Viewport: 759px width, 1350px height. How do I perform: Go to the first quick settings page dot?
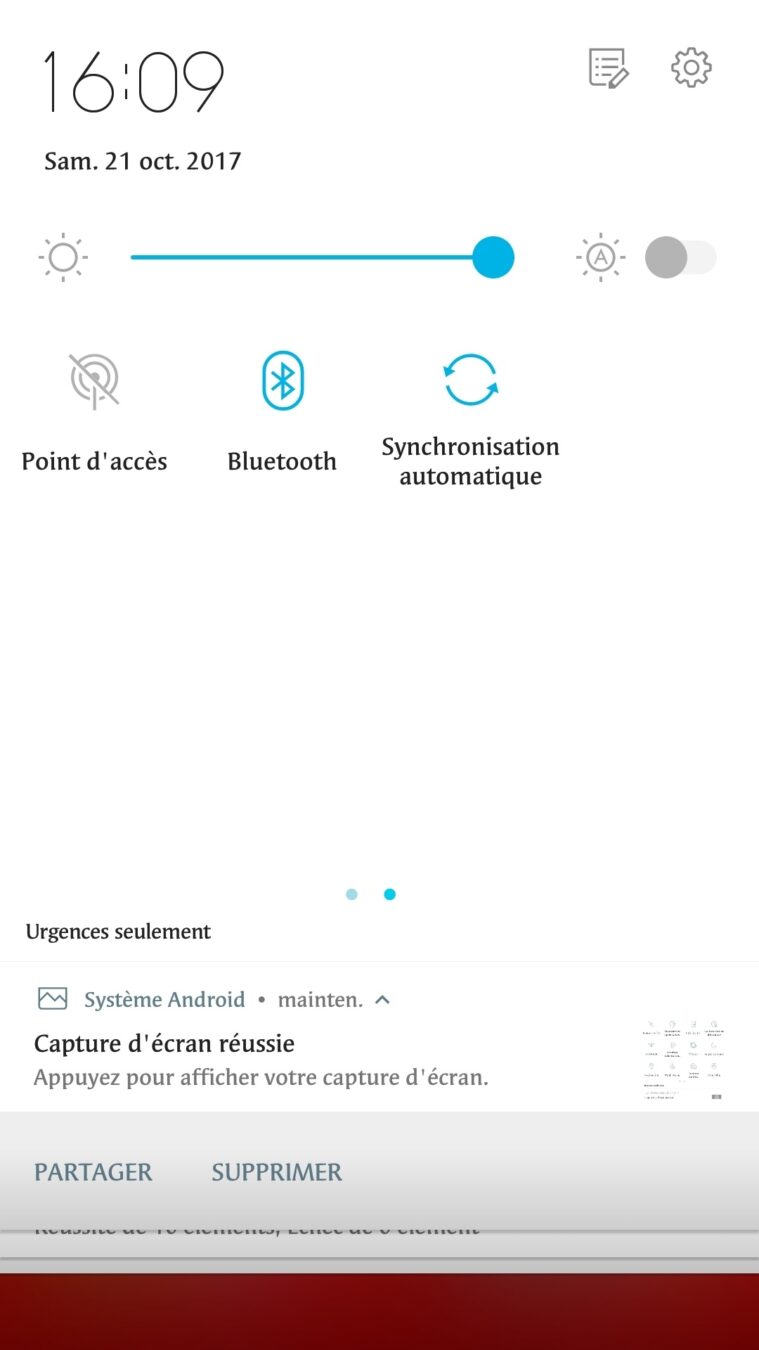pyautogui.click(x=352, y=894)
